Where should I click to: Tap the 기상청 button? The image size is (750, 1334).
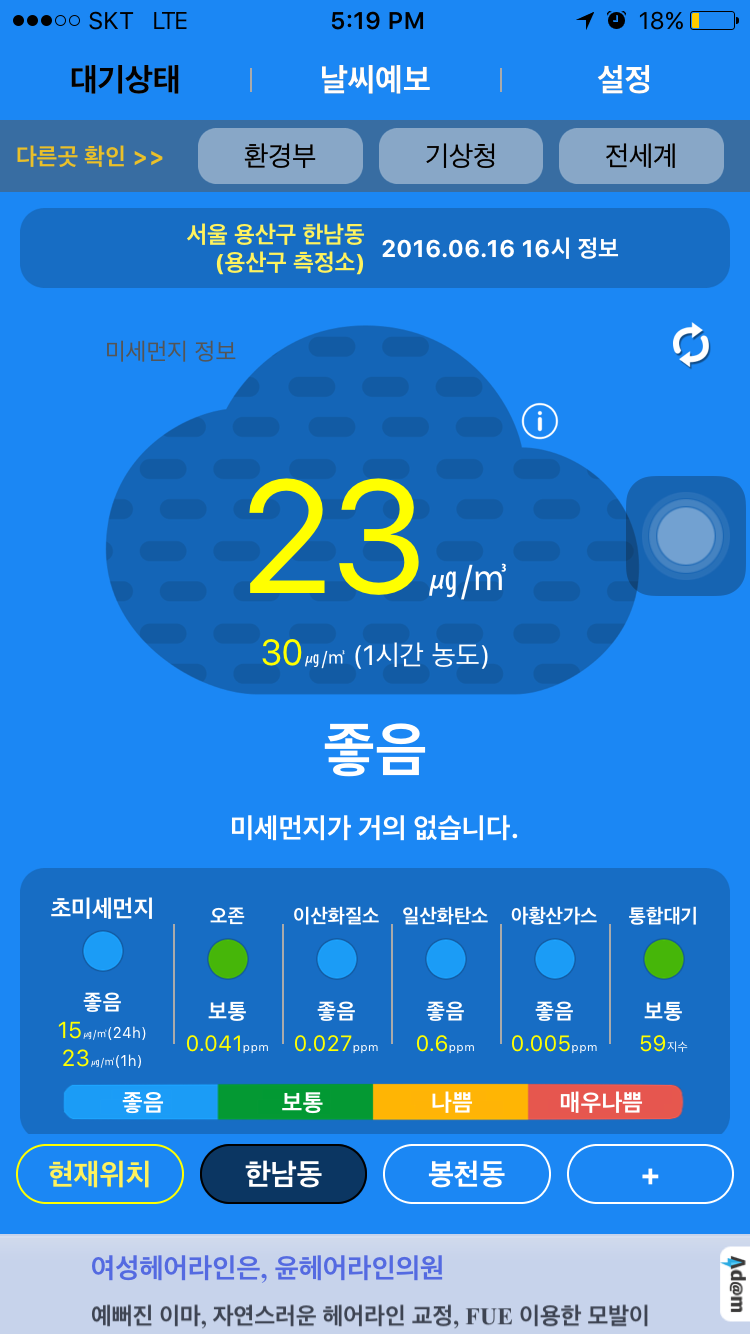(460, 156)
